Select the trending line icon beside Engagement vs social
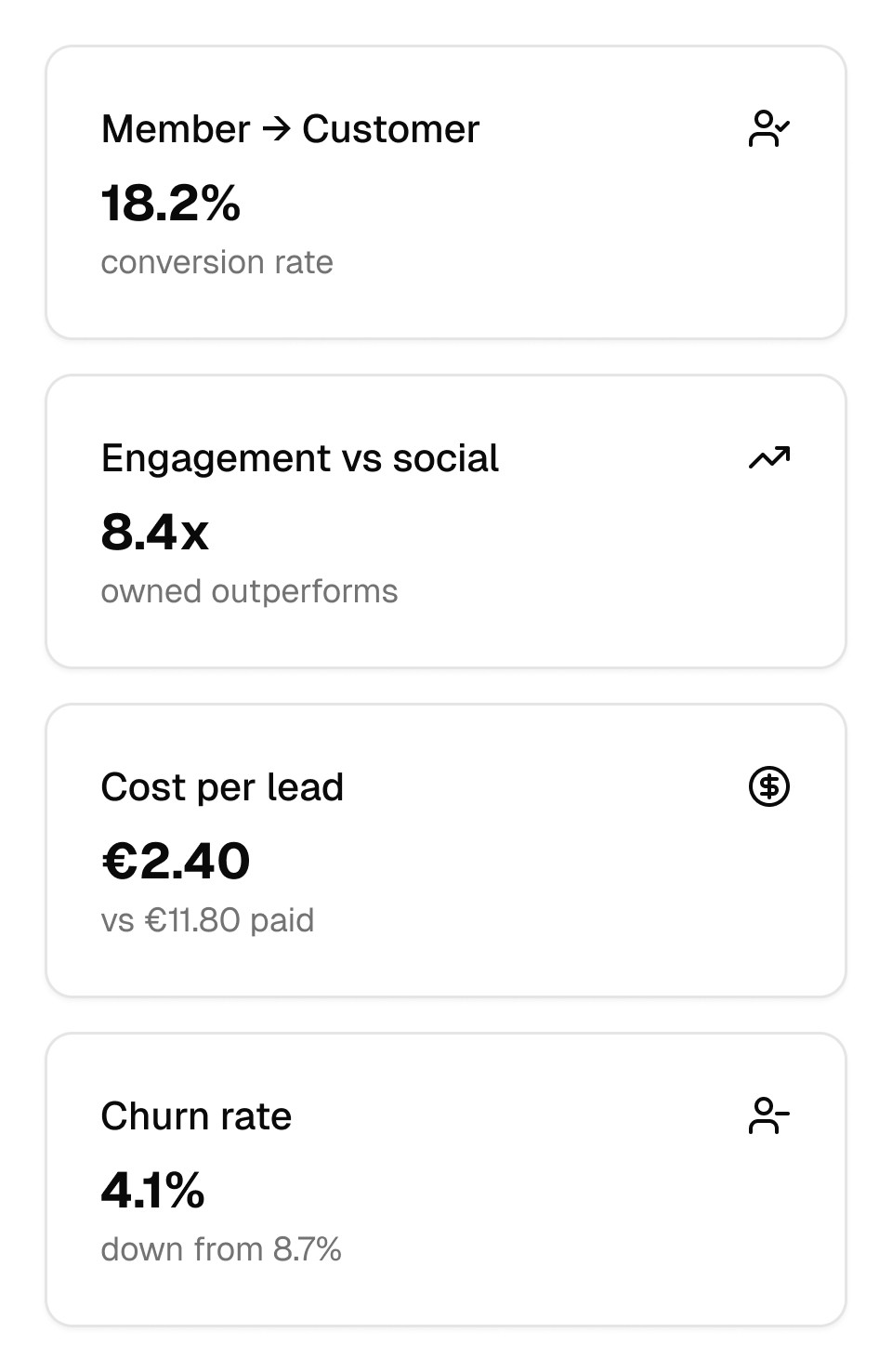The width and height of the screenshot is (892, 1372). tap(768, 456)
